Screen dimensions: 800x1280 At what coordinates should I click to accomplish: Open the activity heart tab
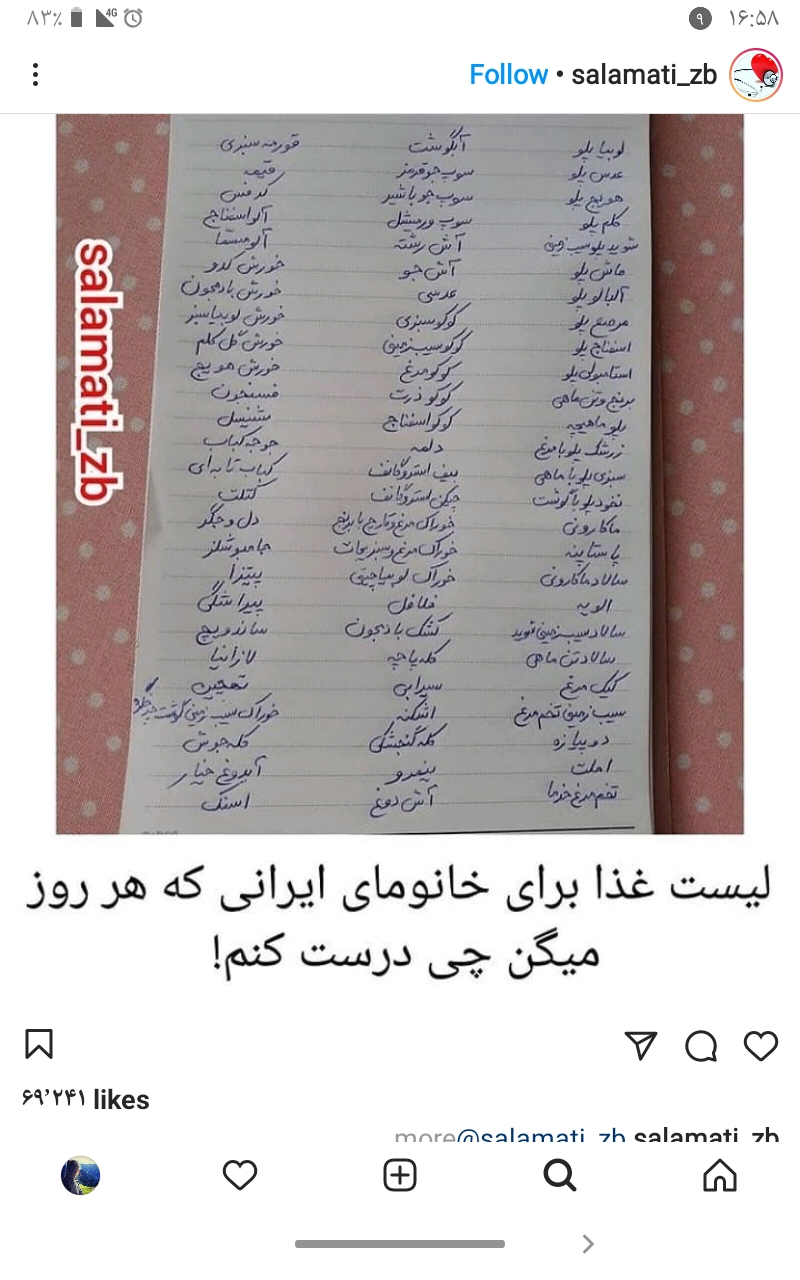(x=240, y=1175)
